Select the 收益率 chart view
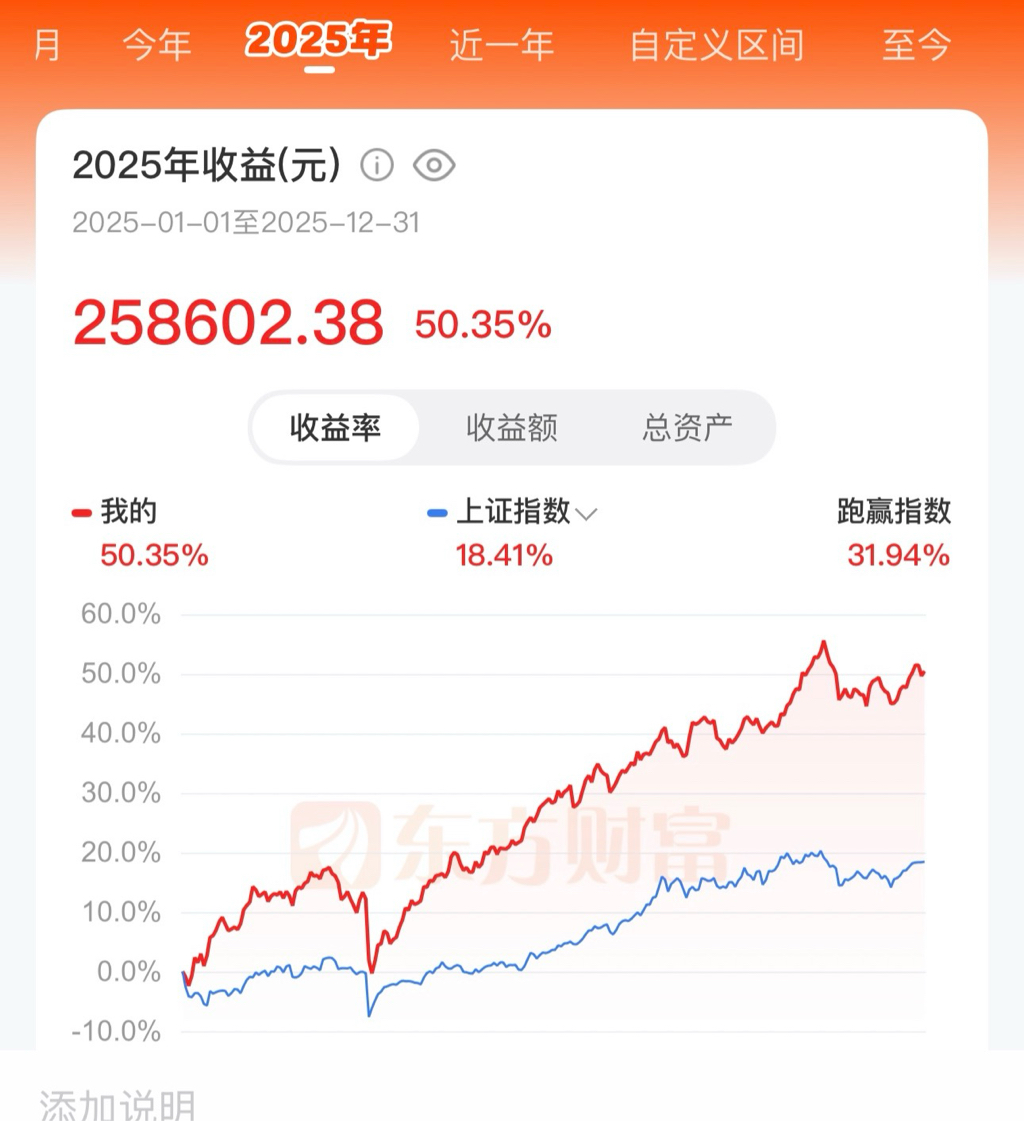Screen dimensions: 1024x1121 [x=336, y=428]
